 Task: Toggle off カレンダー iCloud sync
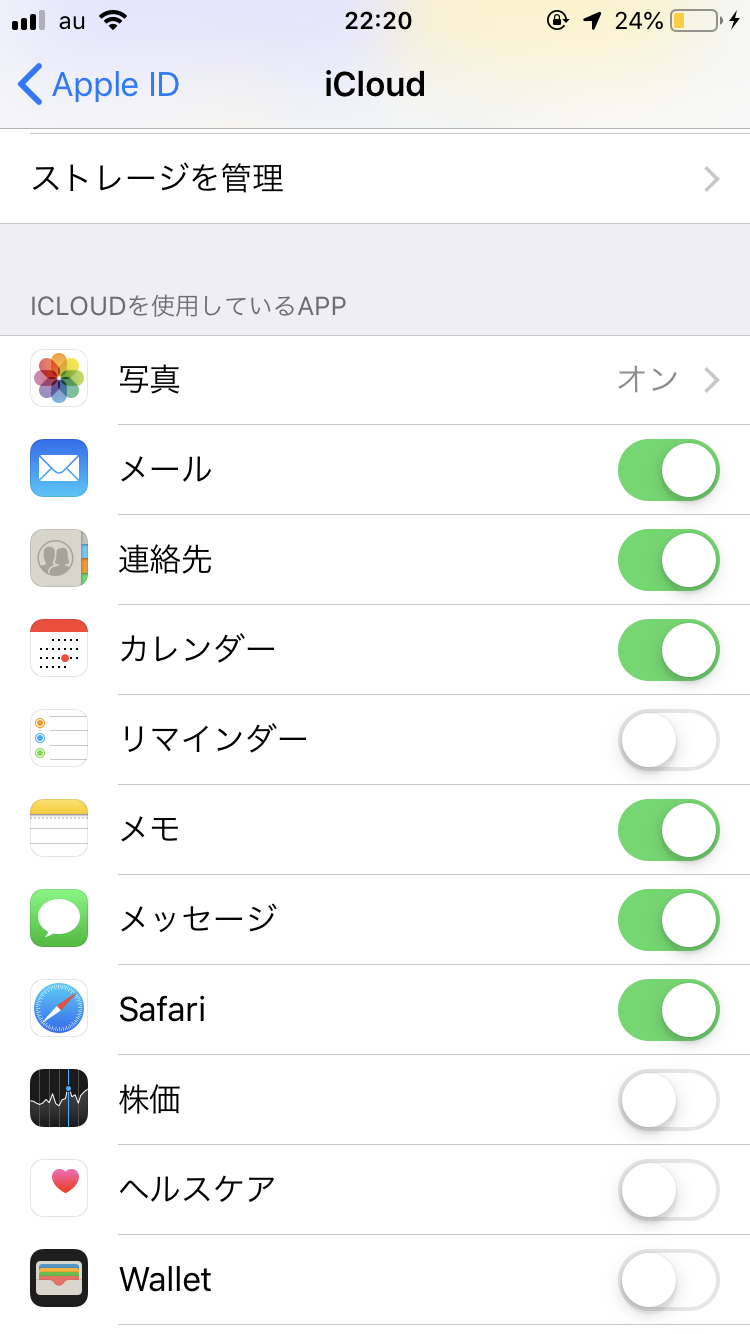(x=668, y=650)
